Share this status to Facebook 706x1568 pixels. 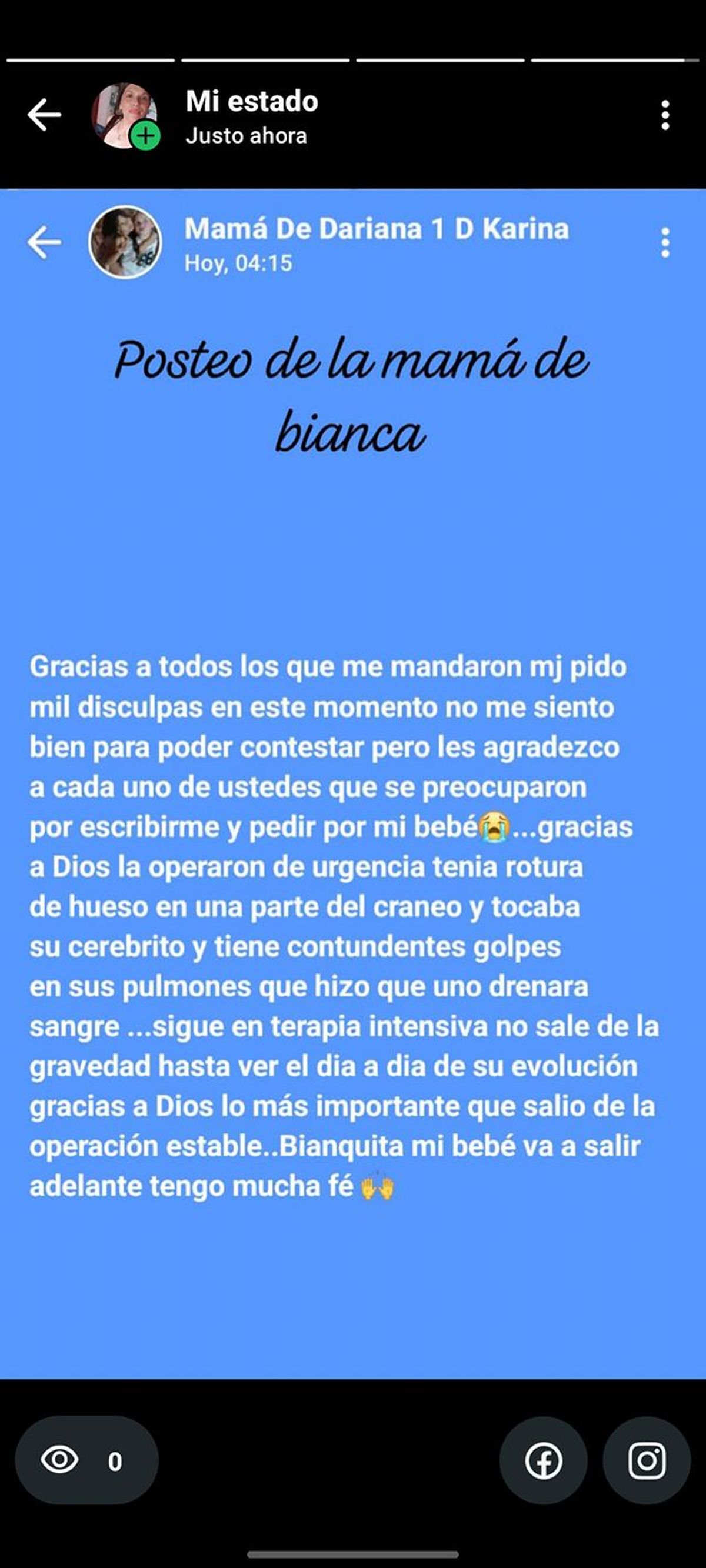[544, 1460]
